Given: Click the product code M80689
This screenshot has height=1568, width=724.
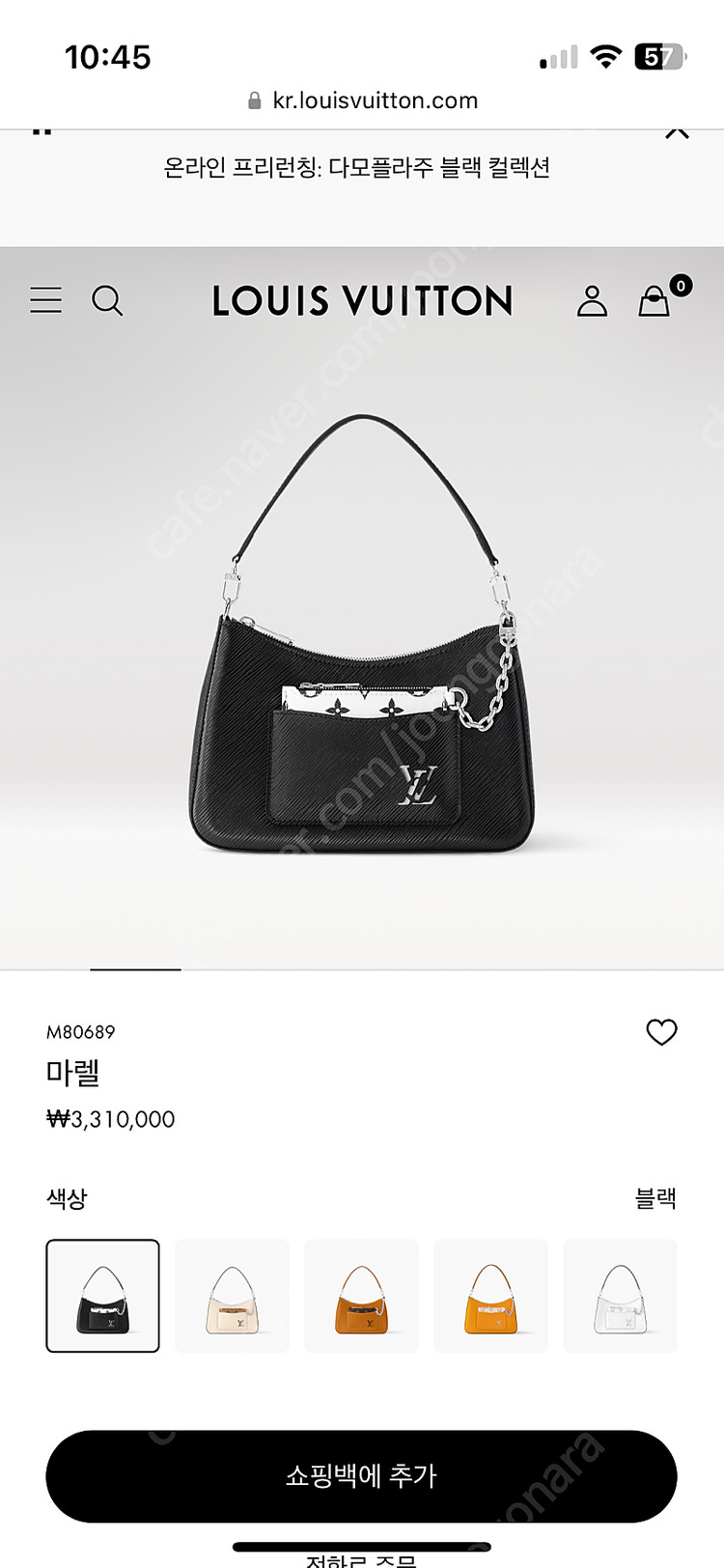Looking at the screenshot, I should [x=81, y=1032].
